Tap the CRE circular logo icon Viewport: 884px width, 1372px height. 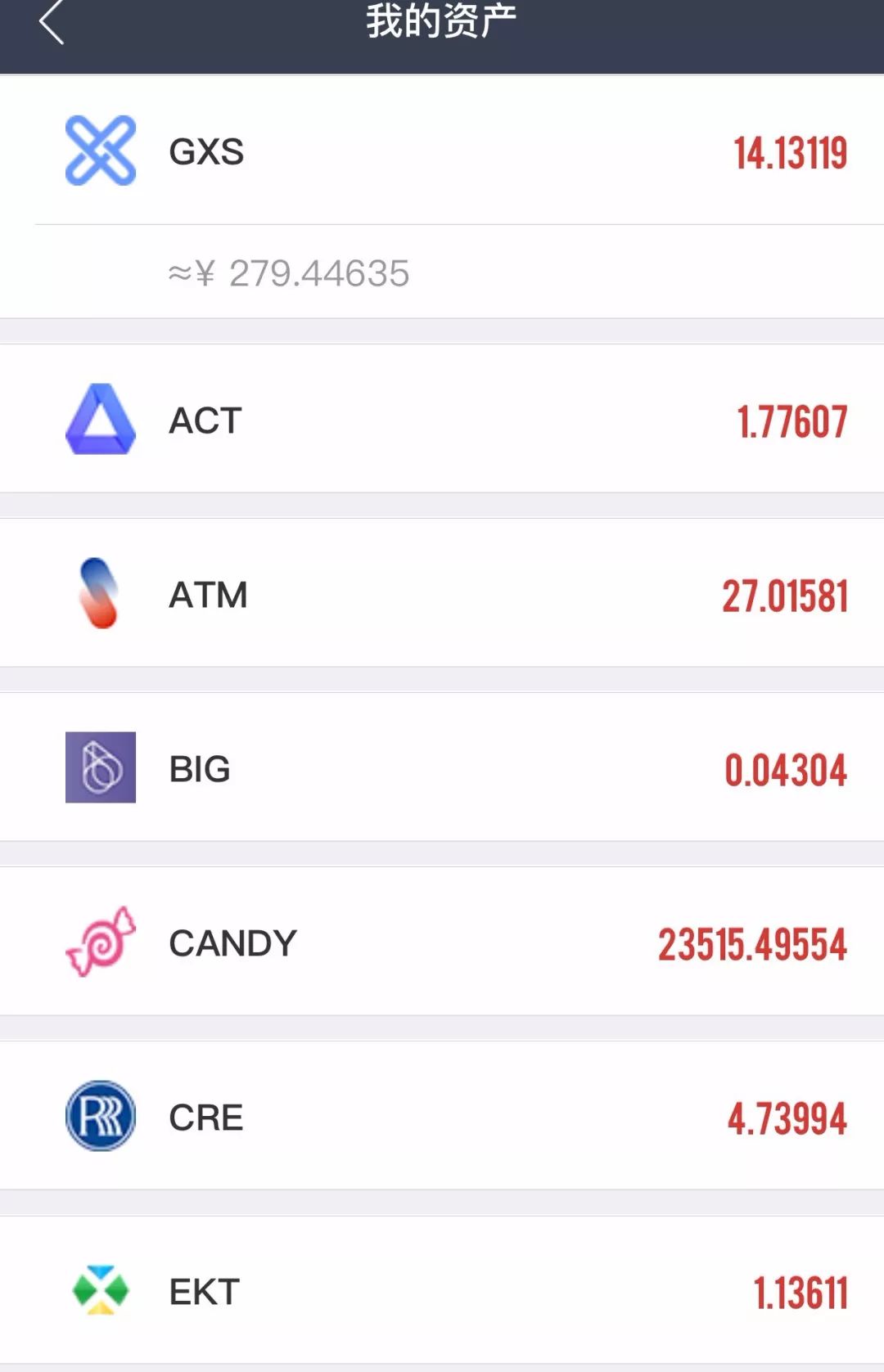point(100,1116)
